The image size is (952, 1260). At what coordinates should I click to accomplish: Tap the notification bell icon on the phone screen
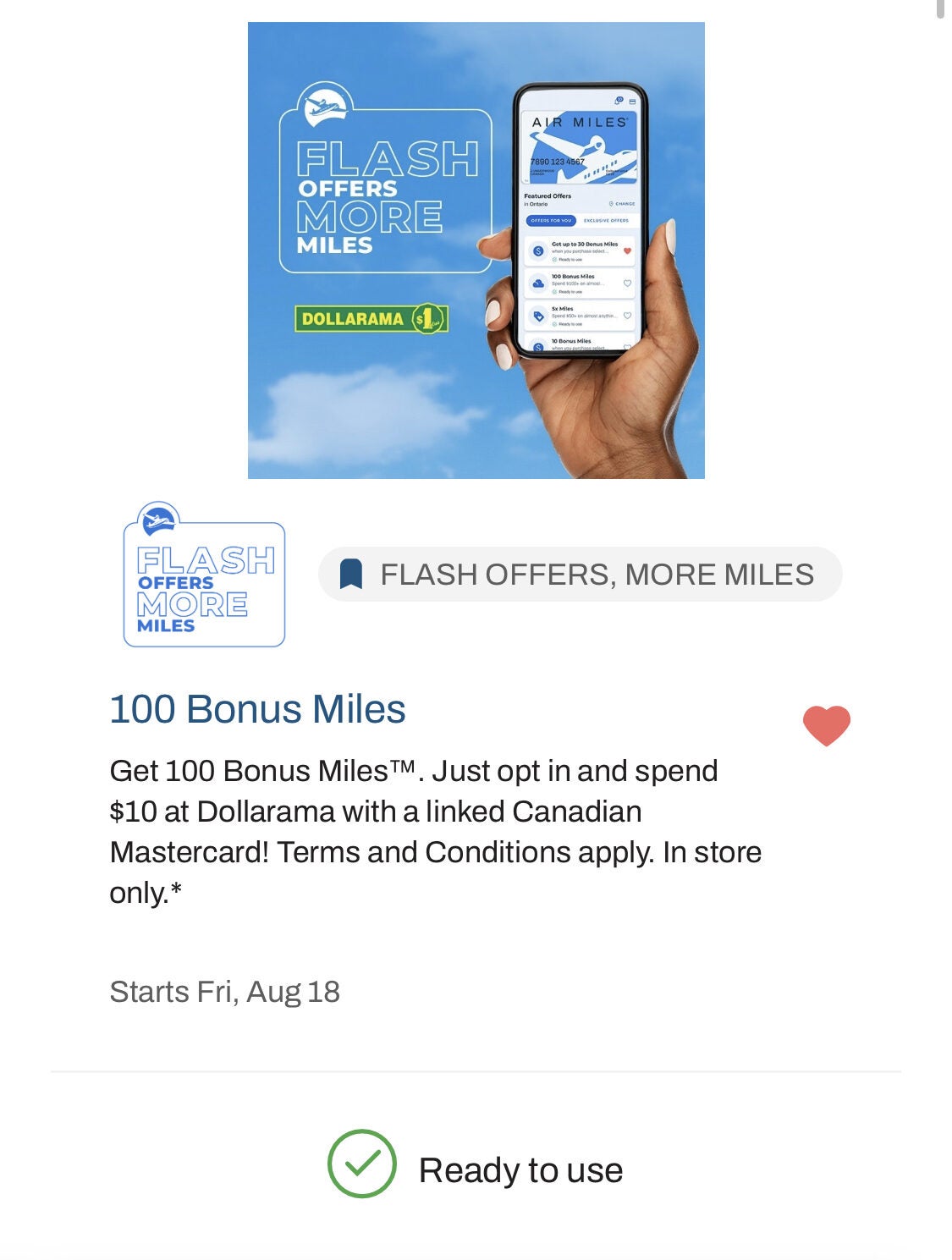[618, 102]
